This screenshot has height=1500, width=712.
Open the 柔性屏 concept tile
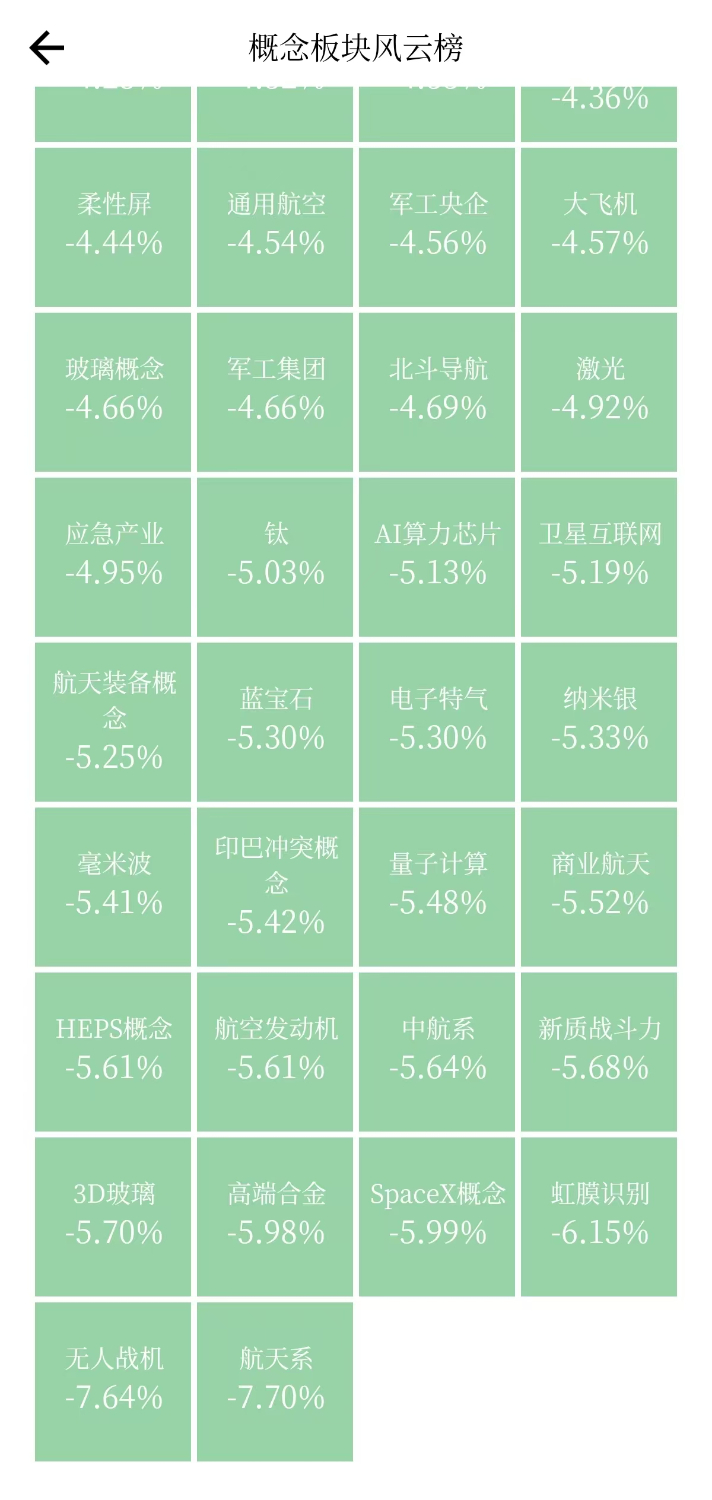point(113,227)
